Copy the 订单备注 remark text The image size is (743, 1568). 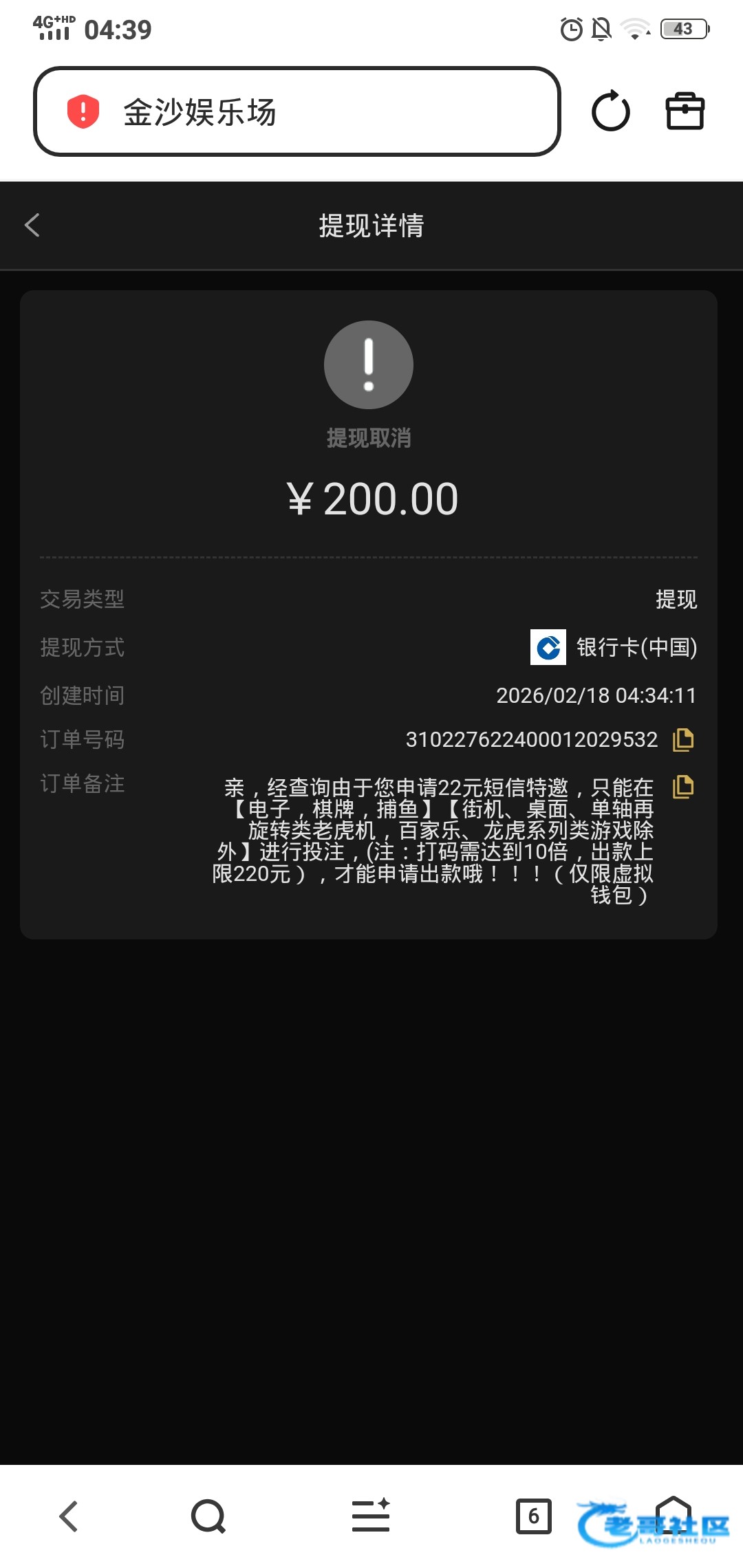(682, 786)
